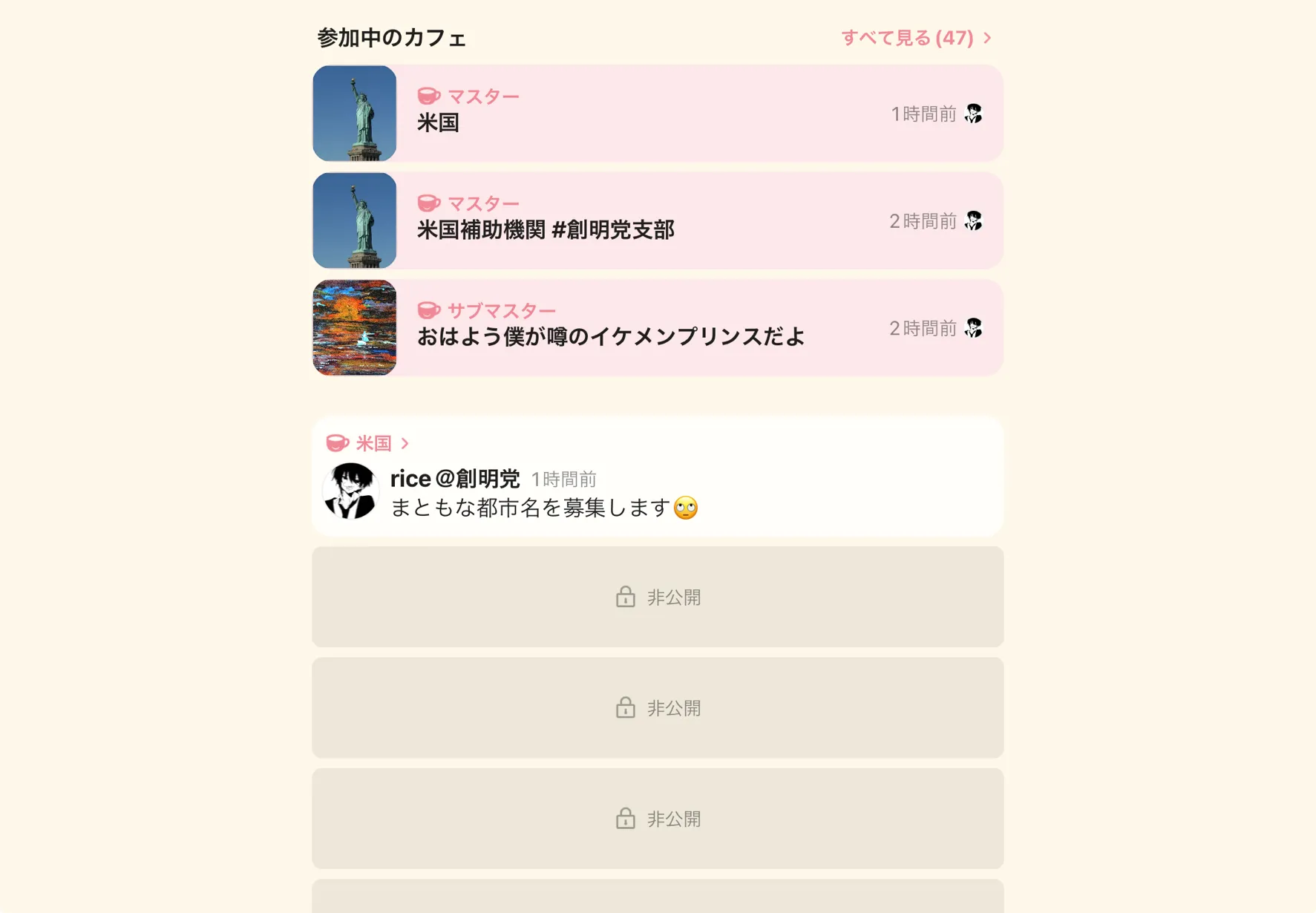The image size is (1316, 913).
Task: Open the post まともな都市名を募集します
Action: [x=544, y=508]
